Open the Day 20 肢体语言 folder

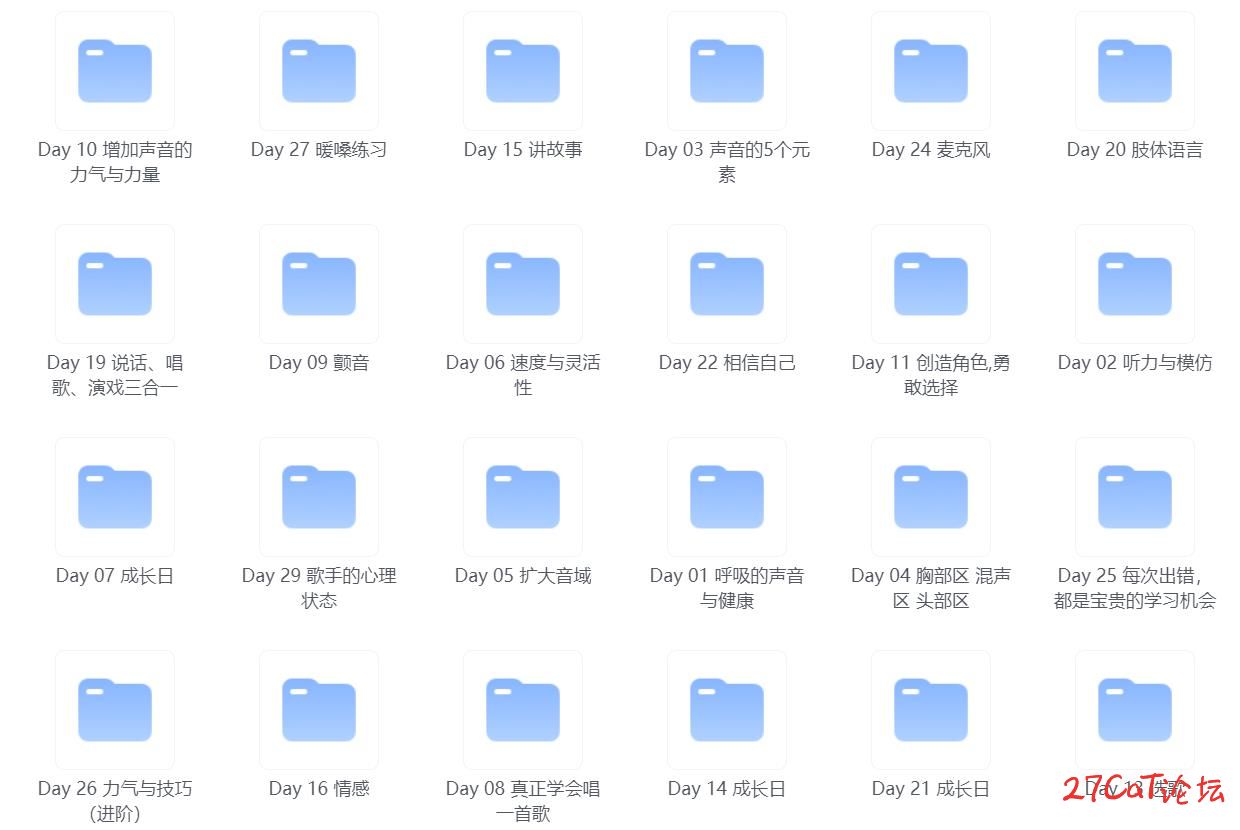click(1135, 72)
